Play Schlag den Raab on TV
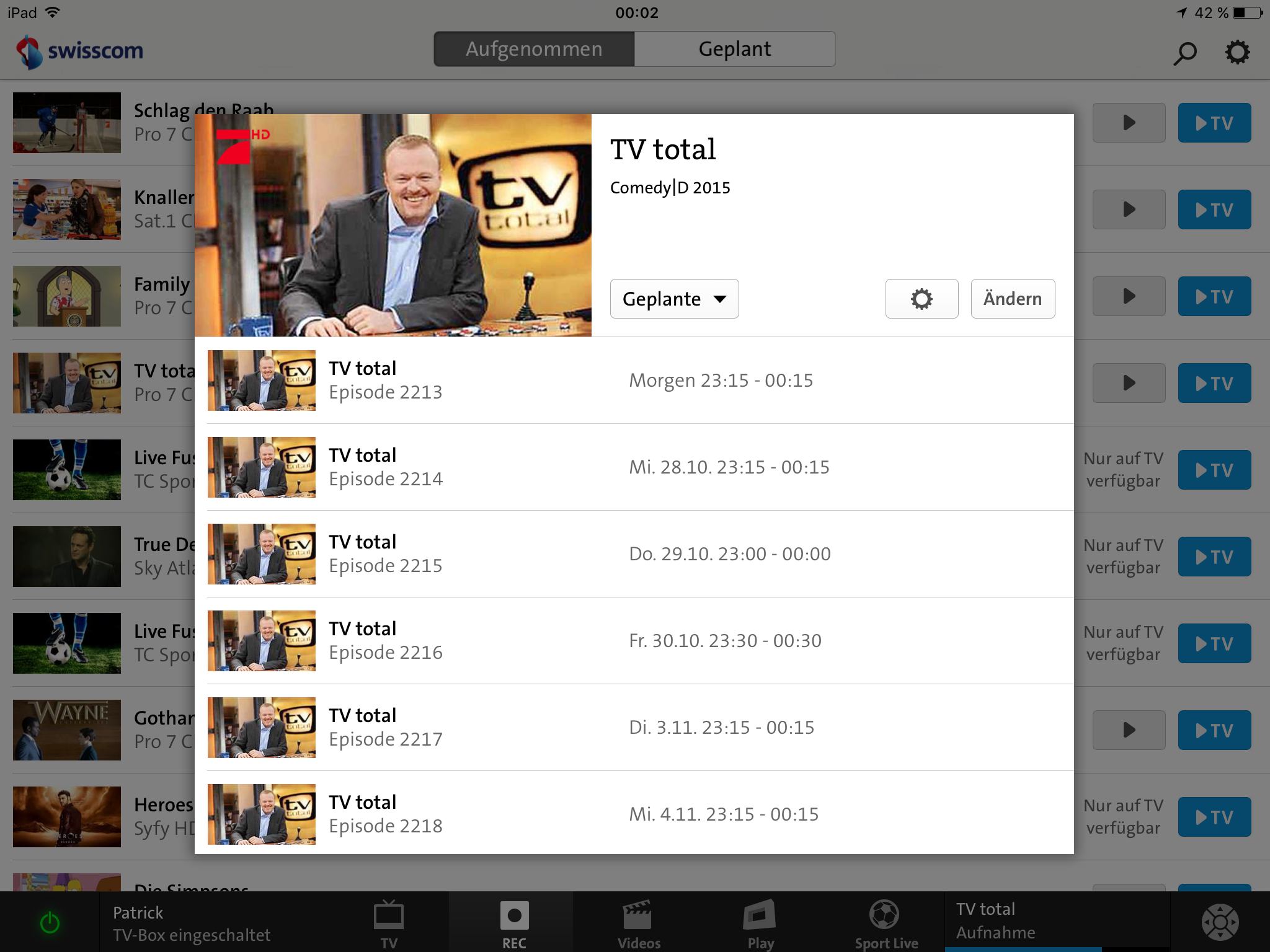The image size is (1270, 952). (x=1214, y=123)
